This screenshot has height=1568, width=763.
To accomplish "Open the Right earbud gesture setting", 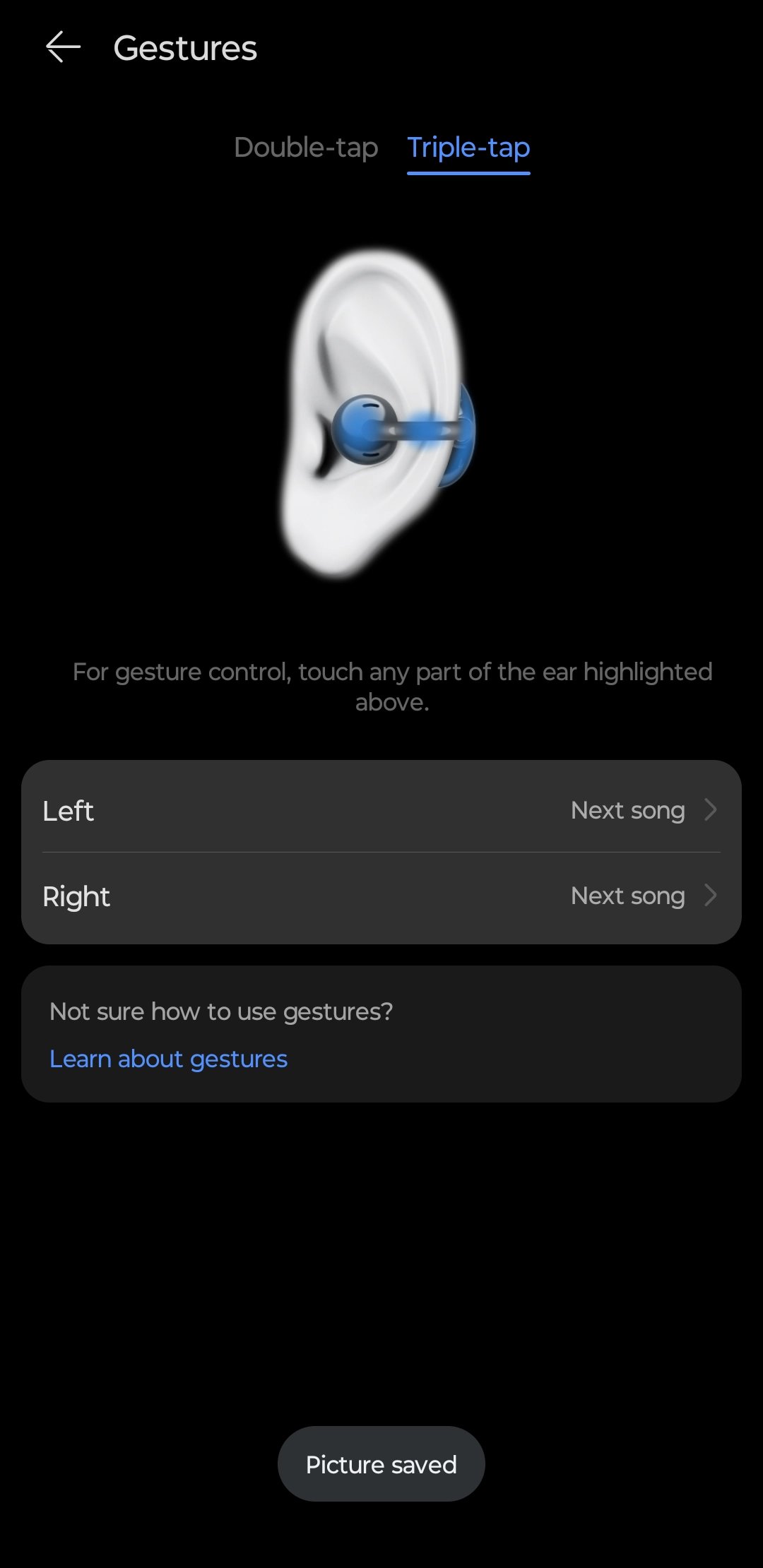I will [x=381, y=896].
